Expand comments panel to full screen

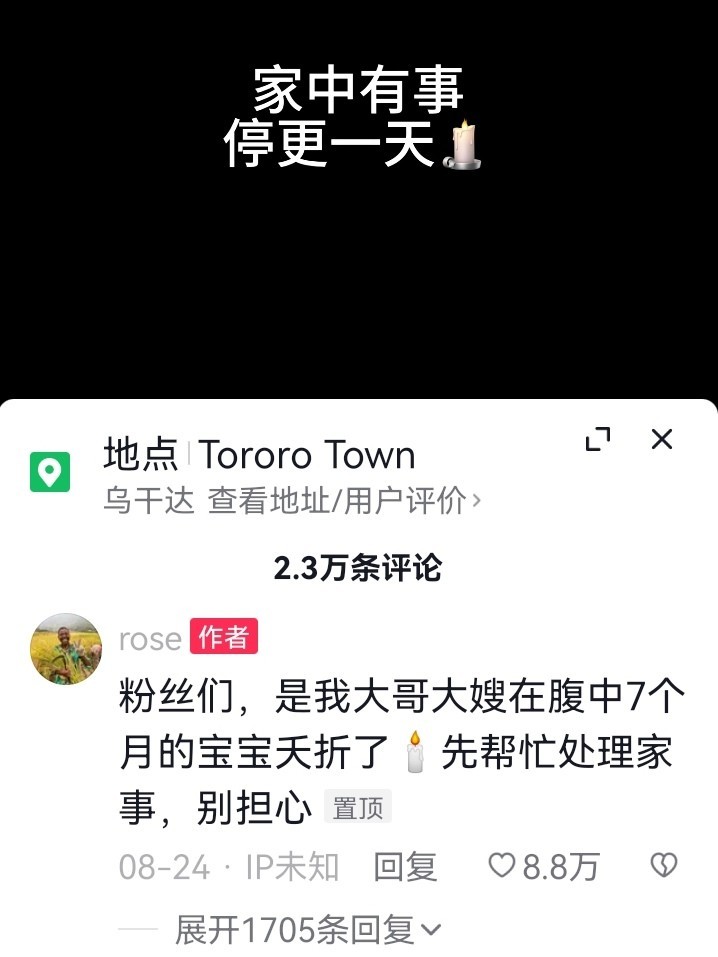[x=598, y=439]
